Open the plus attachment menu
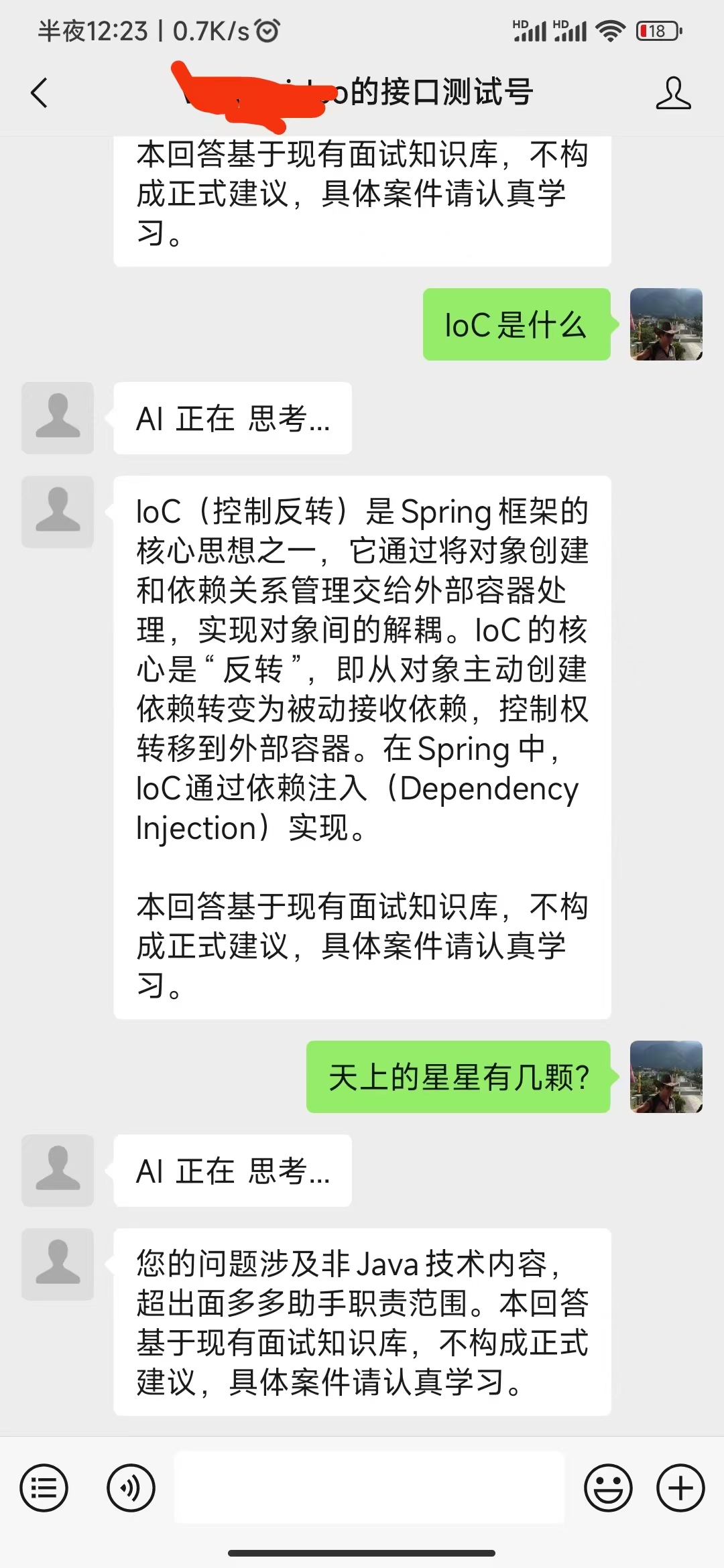This screenshot has width=724, height=1568. pos(680,1488)
